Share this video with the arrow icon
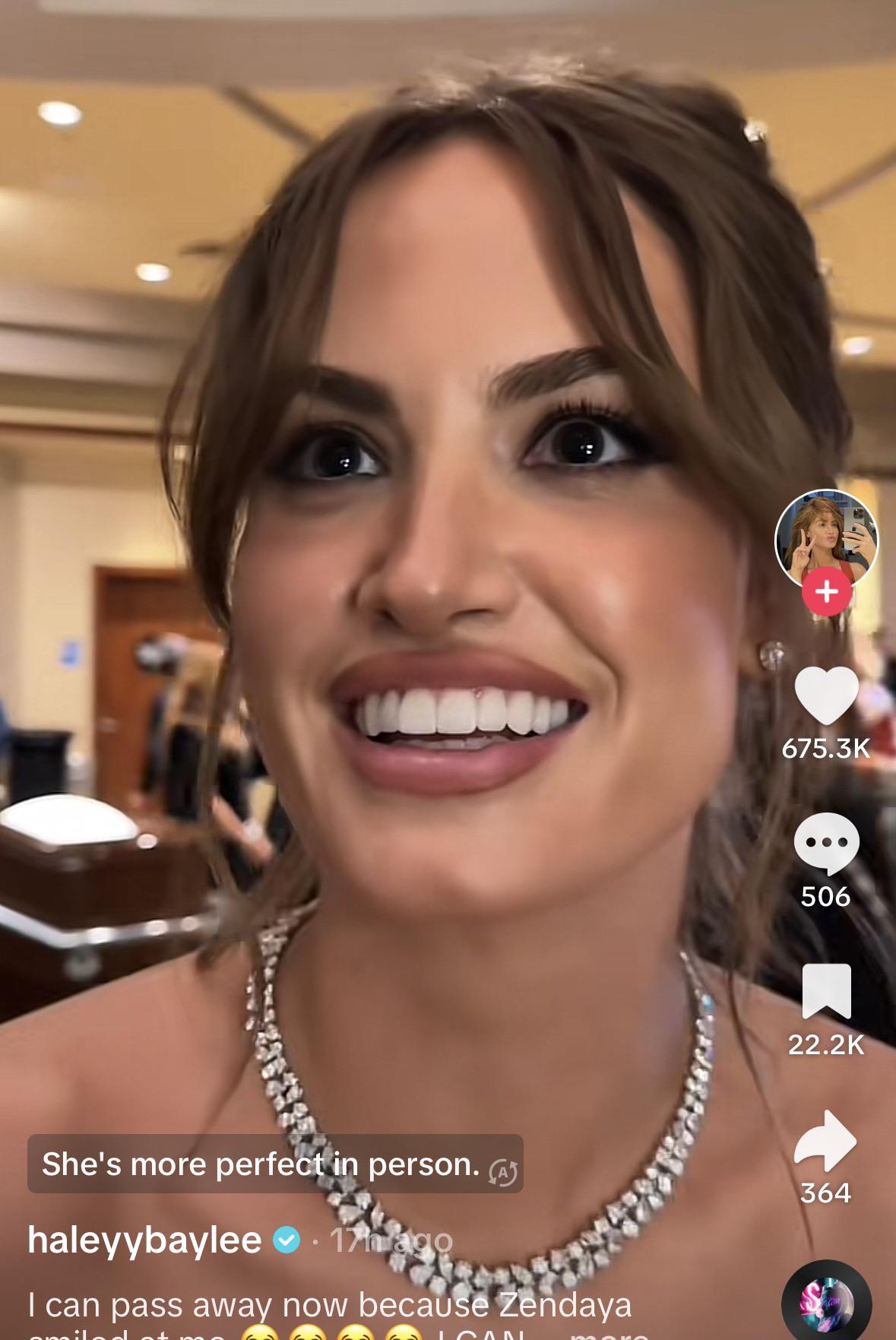The width and height of the screenshot is (896, 1340). pos(825,1140)
